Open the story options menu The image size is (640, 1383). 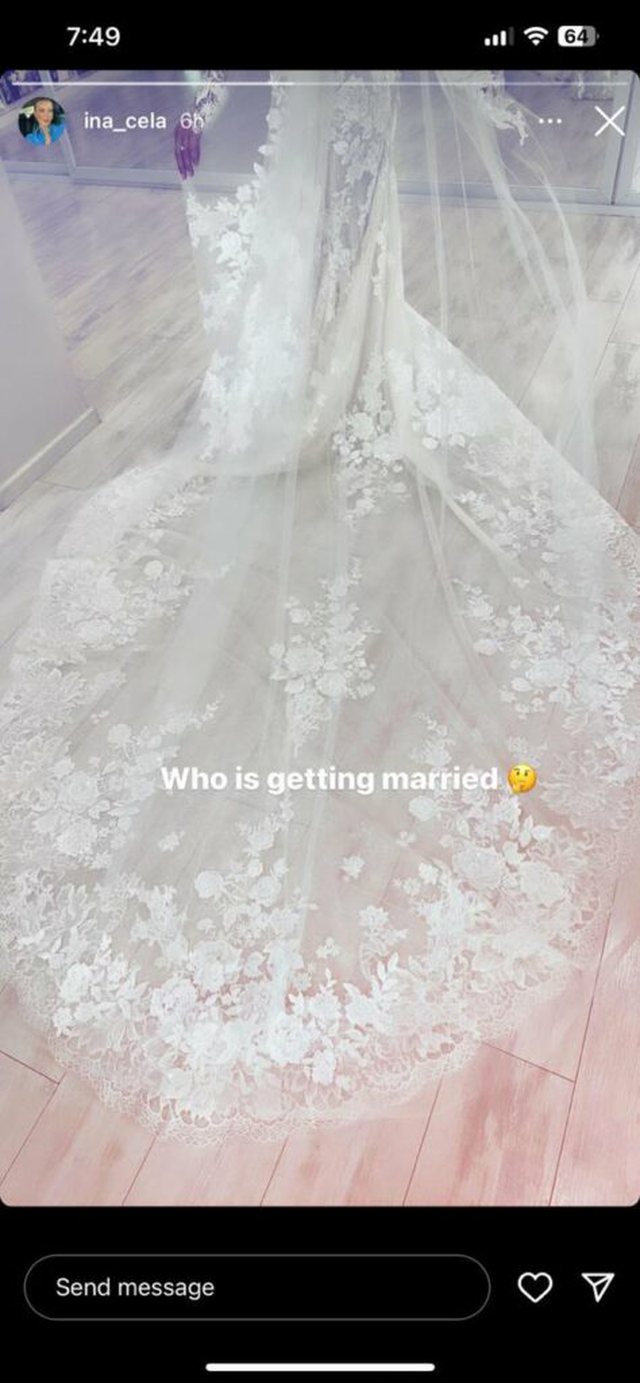(550, 121)
